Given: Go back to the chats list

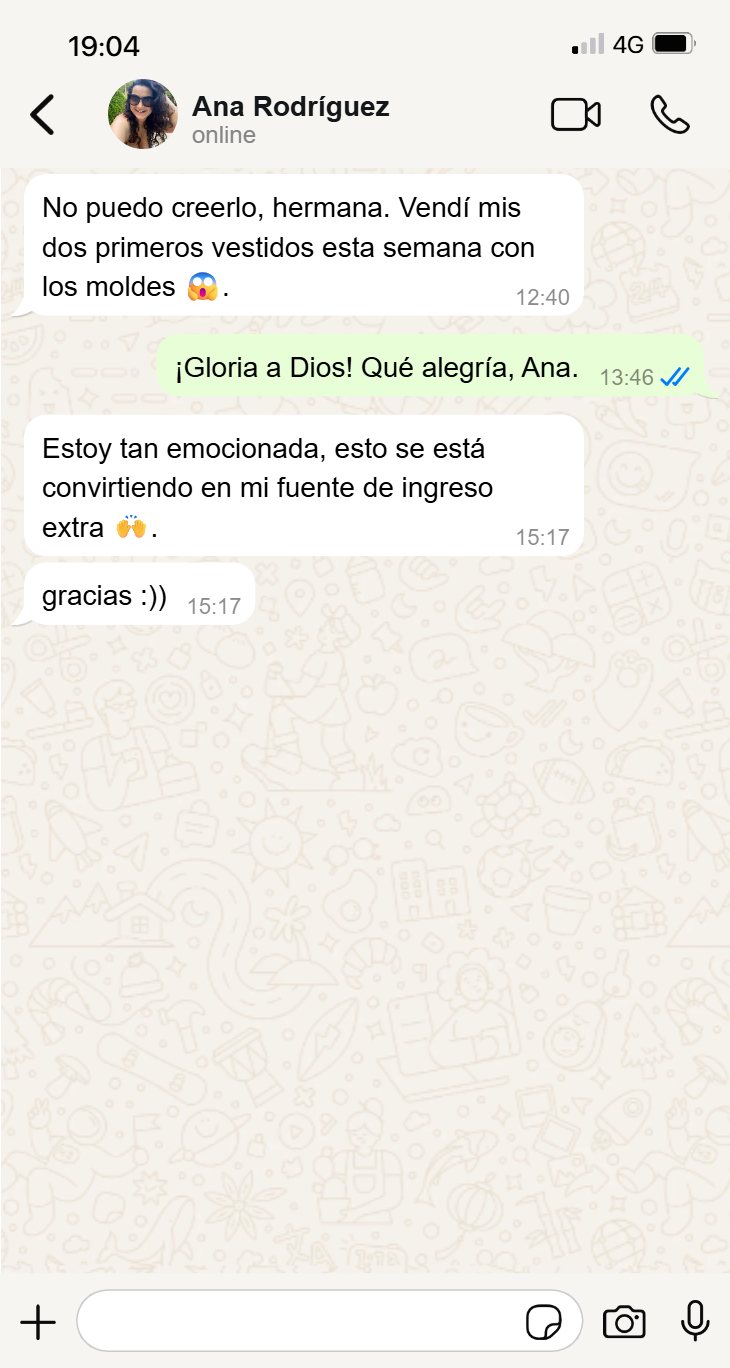Looking at the screenshot, I should [x=42, y=115].
